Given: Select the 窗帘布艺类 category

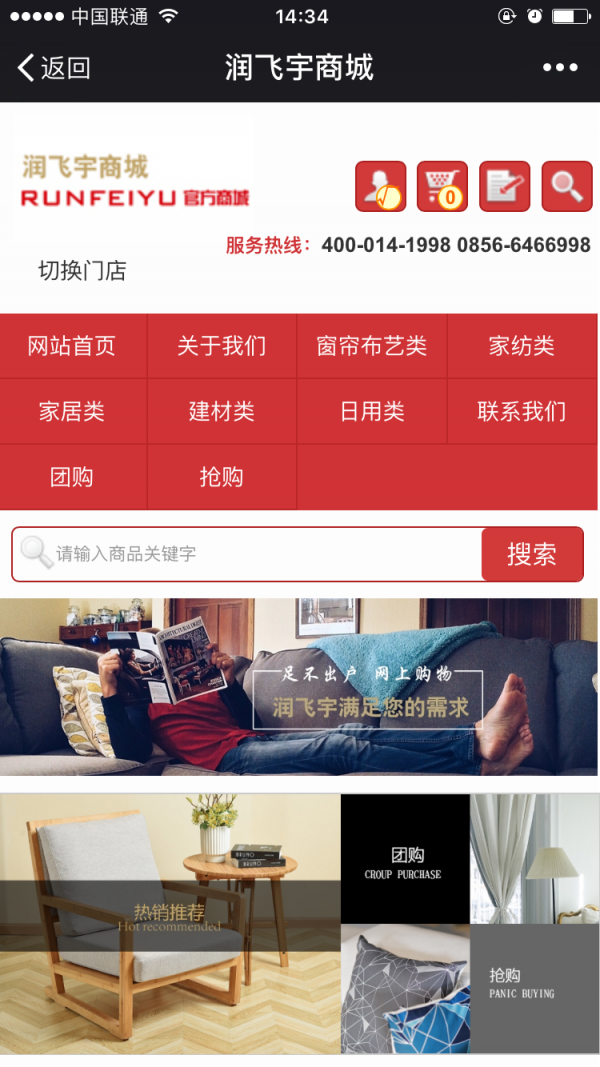Looking at the screenshot, I should pos(372,346).
